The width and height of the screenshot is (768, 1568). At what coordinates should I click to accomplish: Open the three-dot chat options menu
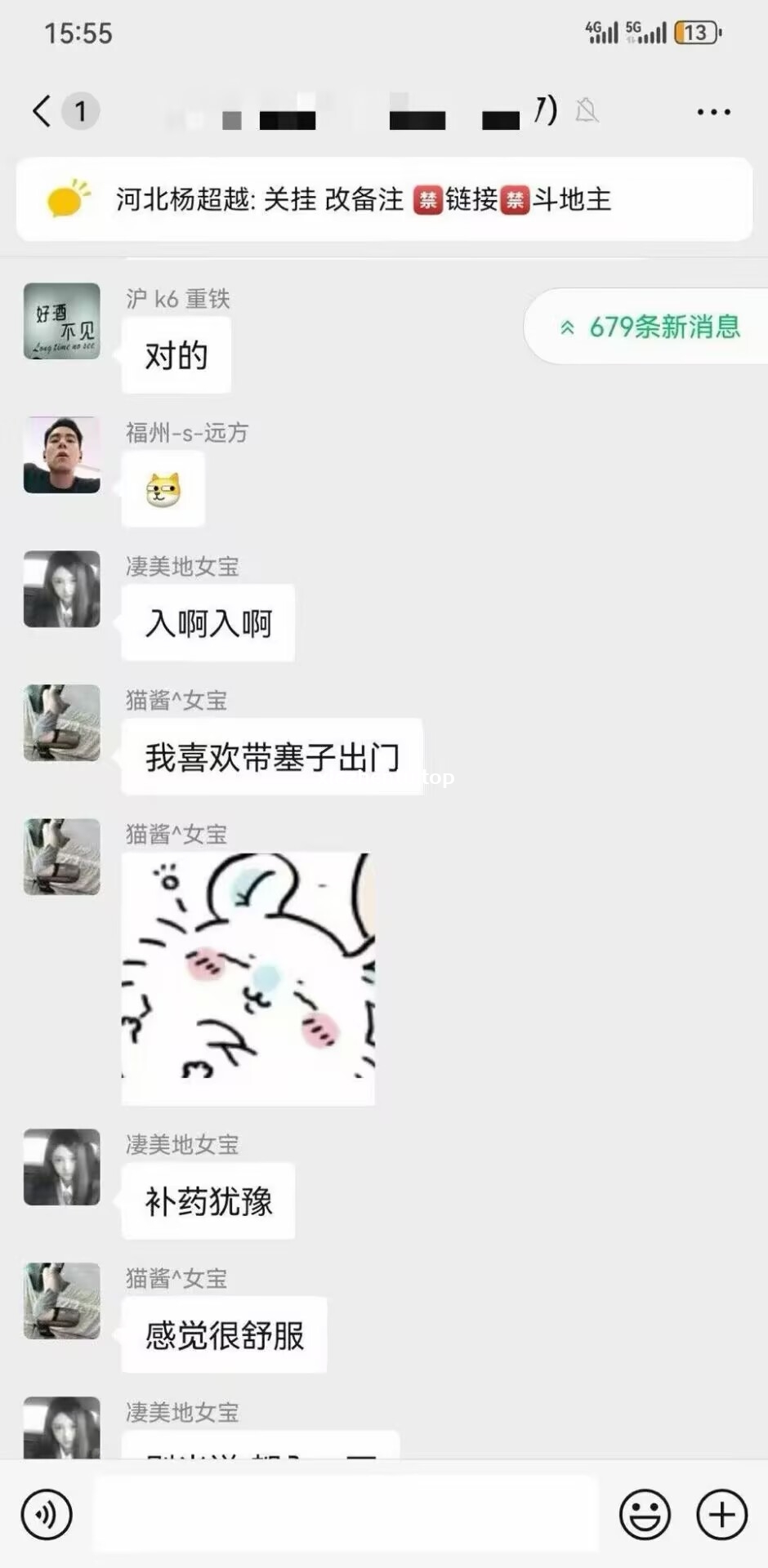click(x=713, y=112)
